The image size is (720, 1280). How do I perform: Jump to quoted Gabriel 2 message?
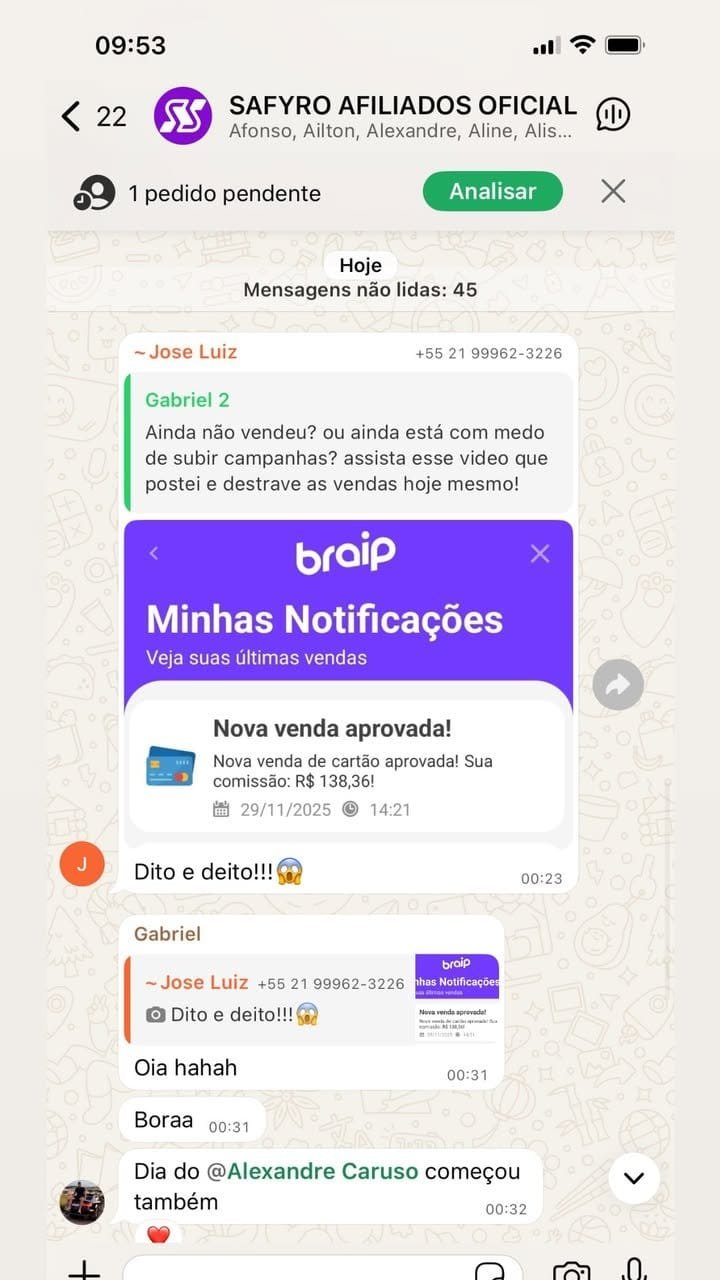(x=348, y=442)
